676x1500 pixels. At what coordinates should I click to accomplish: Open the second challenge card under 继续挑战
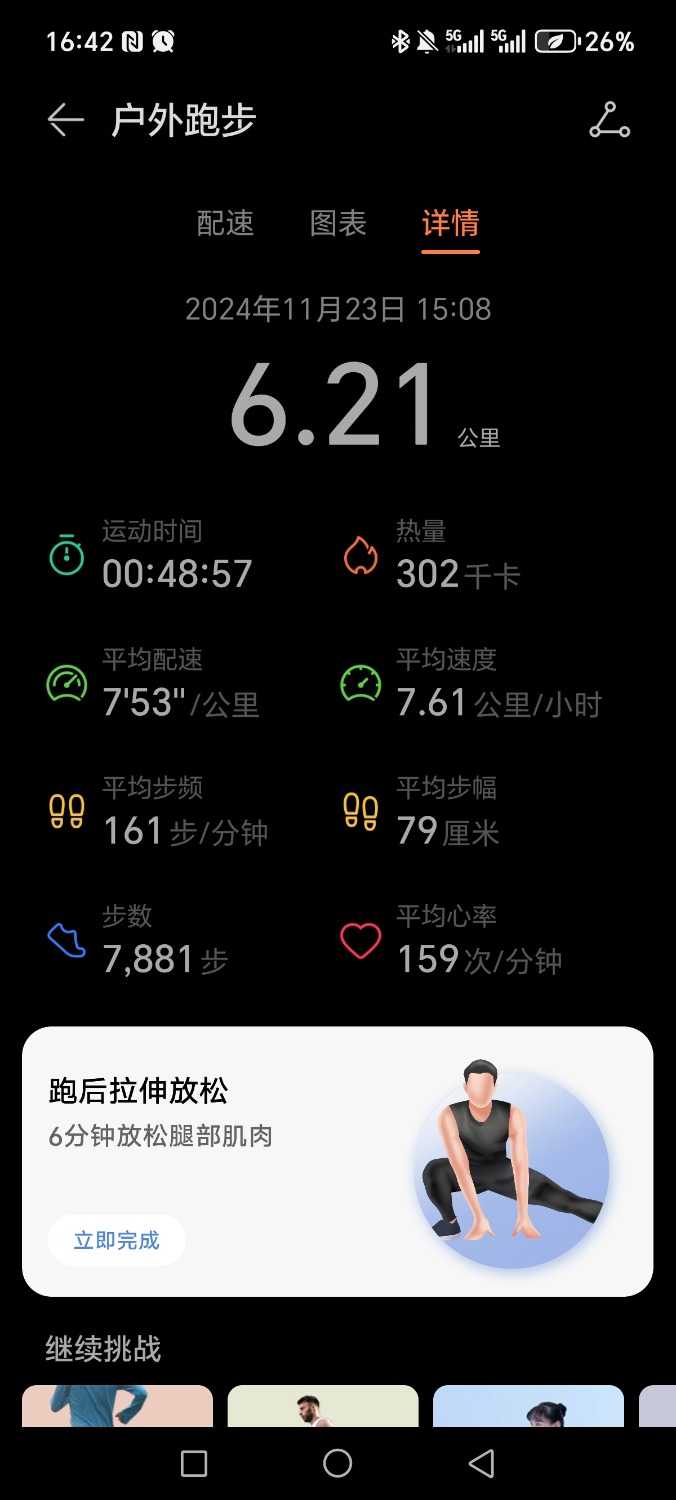coord(322,1405)
